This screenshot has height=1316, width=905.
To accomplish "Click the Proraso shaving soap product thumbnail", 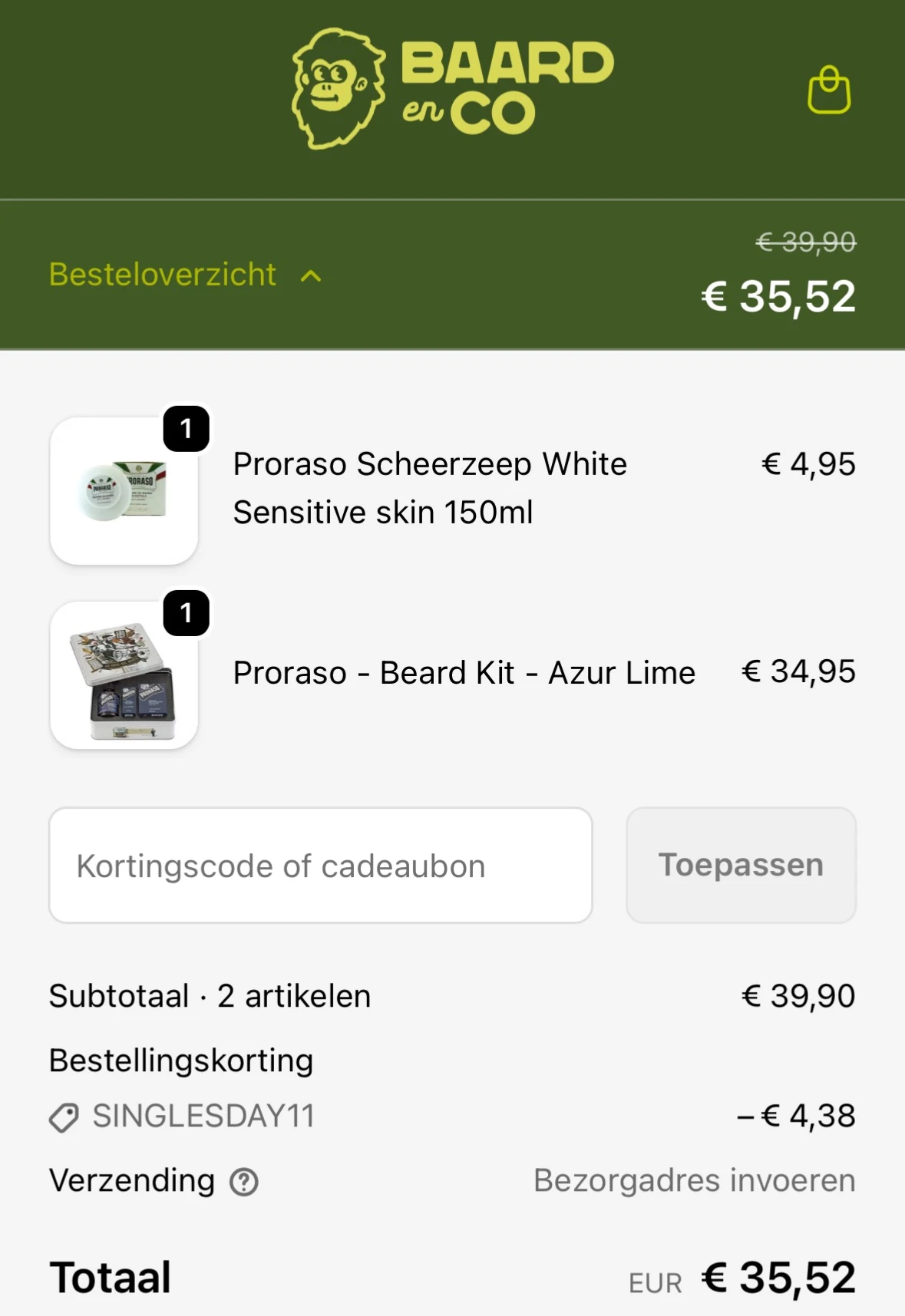I will (x=124, y=489).
